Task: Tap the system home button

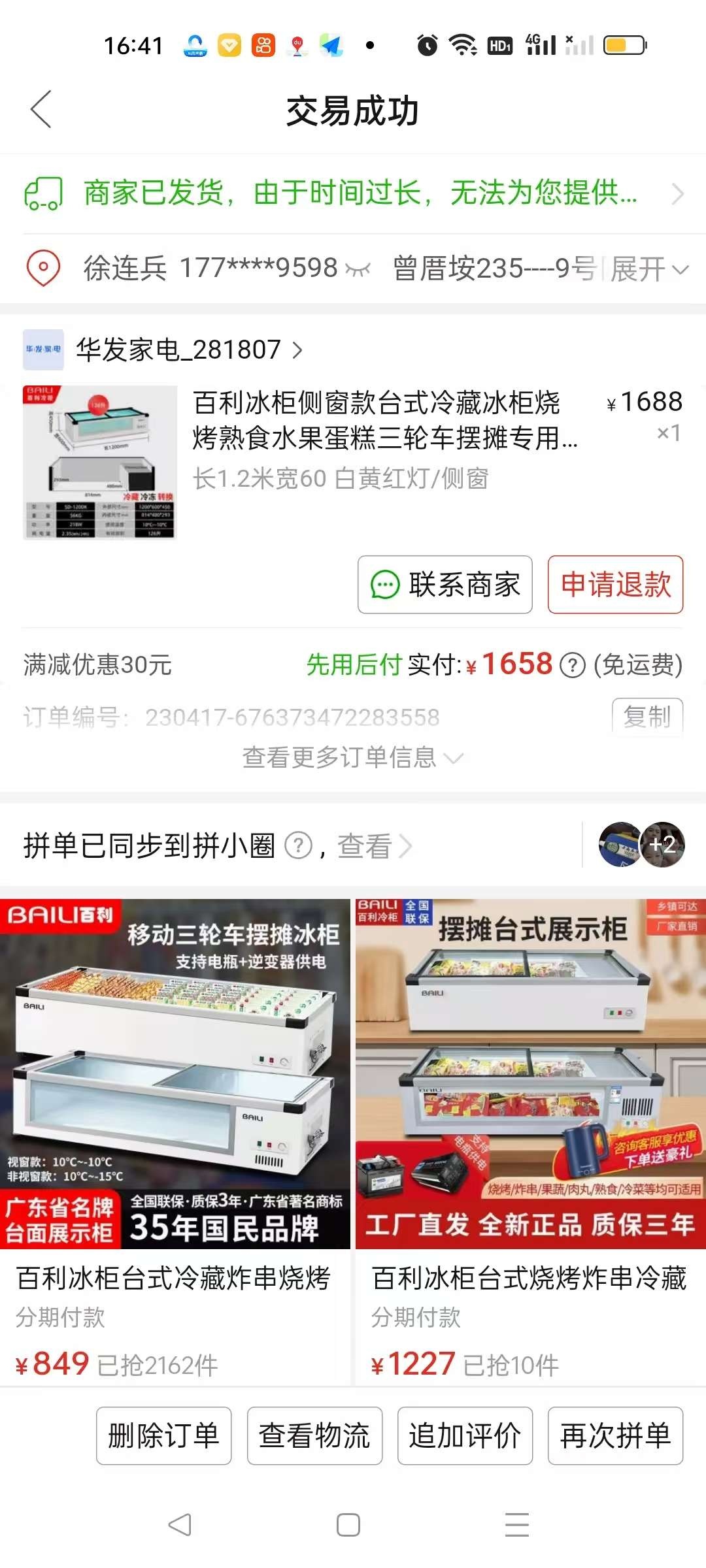Action: (x=348, y=1525)
